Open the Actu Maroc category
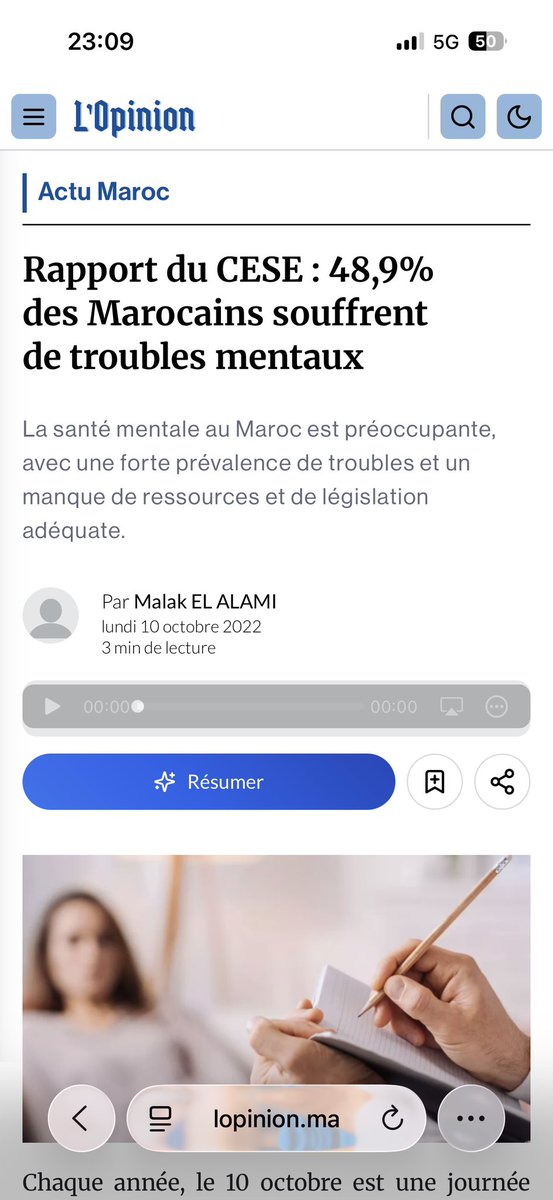The height and width of the screenshot is (1200, 553). coord(104,191)
